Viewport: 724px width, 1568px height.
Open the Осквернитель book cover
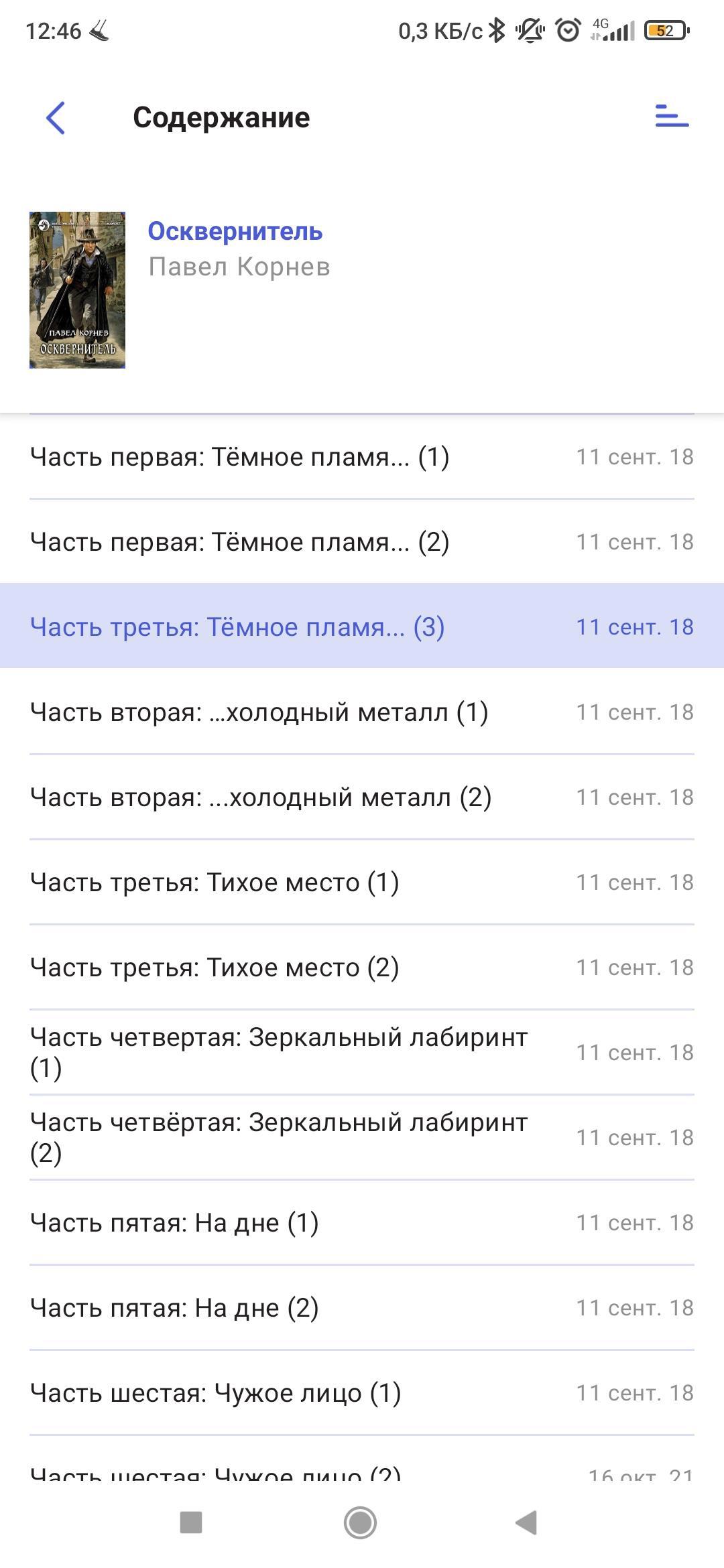(x=77, y=290)
